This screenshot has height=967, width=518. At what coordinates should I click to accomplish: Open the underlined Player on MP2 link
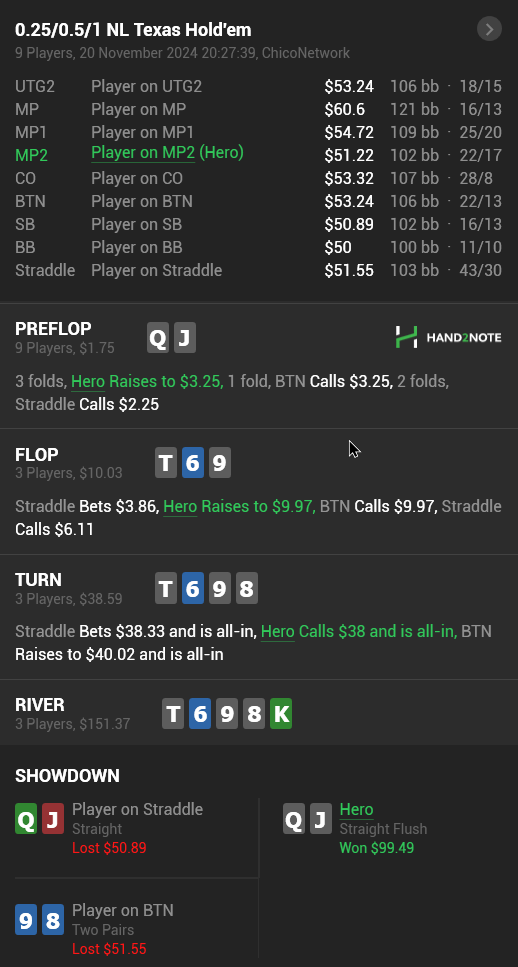click(x=143, y=153)
